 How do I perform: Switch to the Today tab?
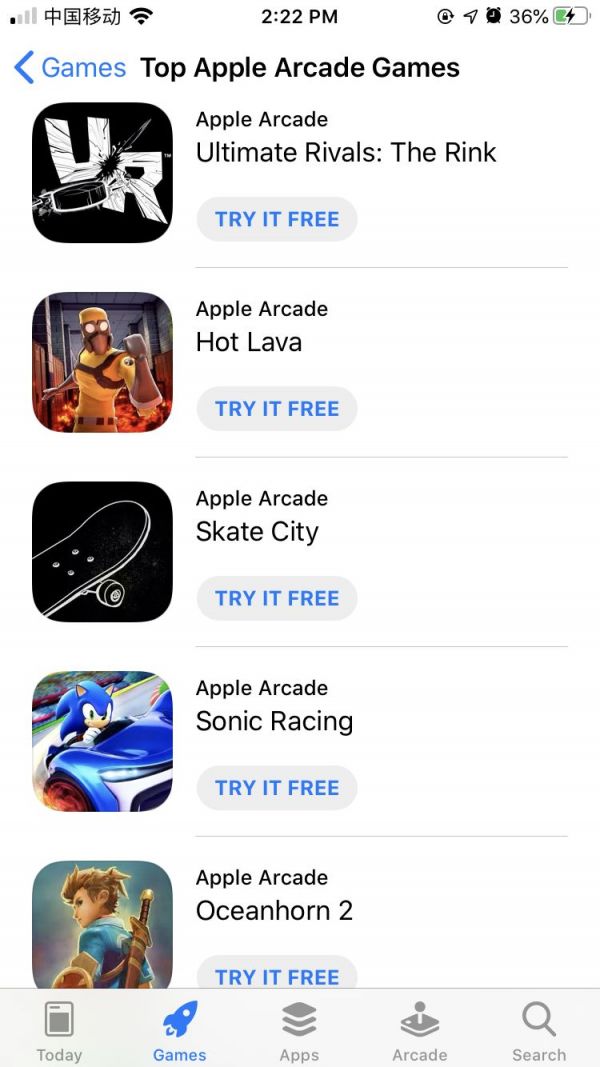60,1032
